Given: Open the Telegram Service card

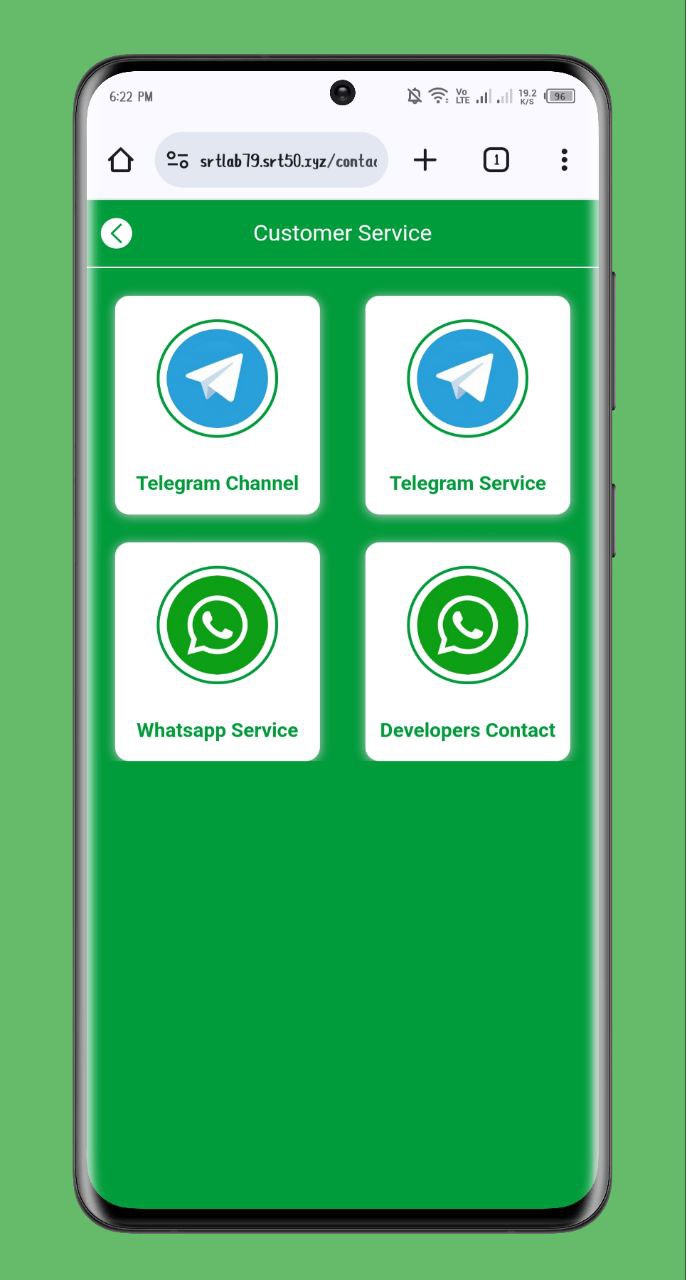Looking at the screenshot, I should point(467,405).
